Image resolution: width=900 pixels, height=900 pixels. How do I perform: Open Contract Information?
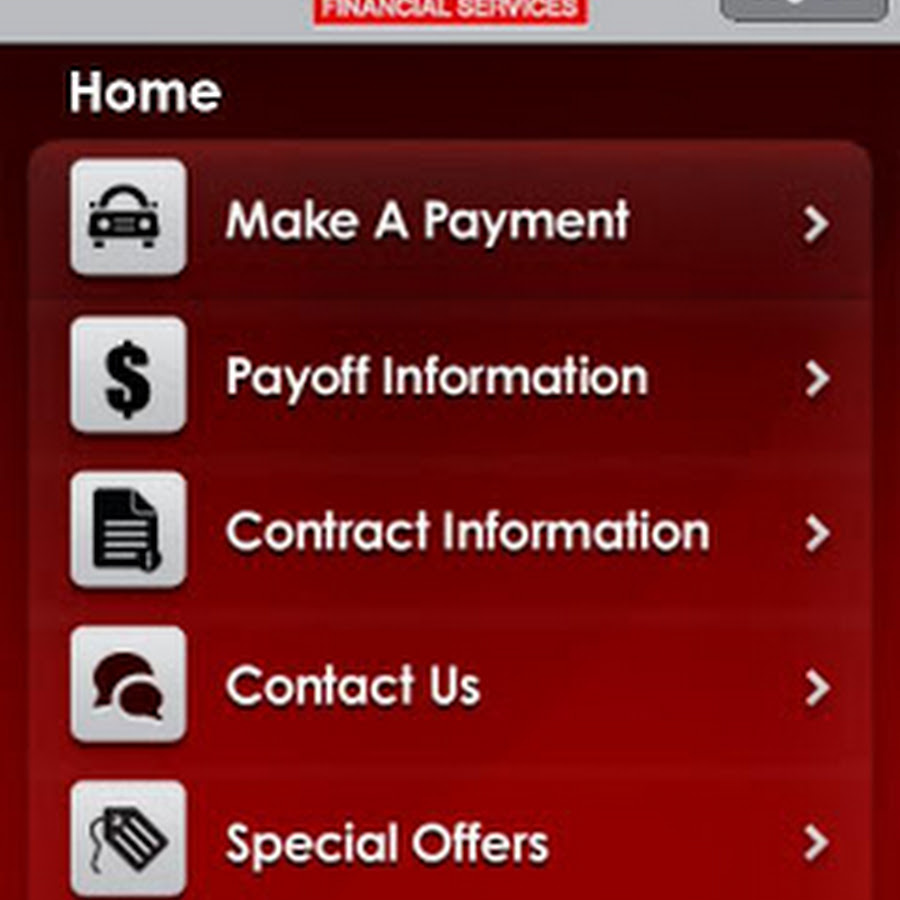click(467, 531)
